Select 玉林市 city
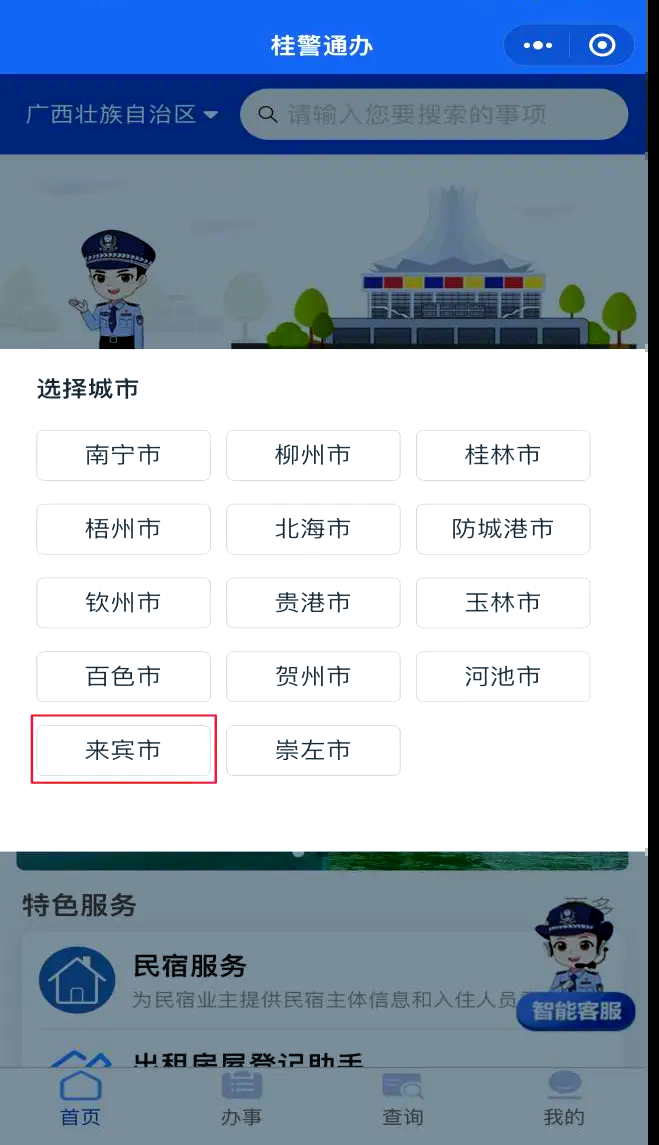659x1145 pixels. point(502,603)
